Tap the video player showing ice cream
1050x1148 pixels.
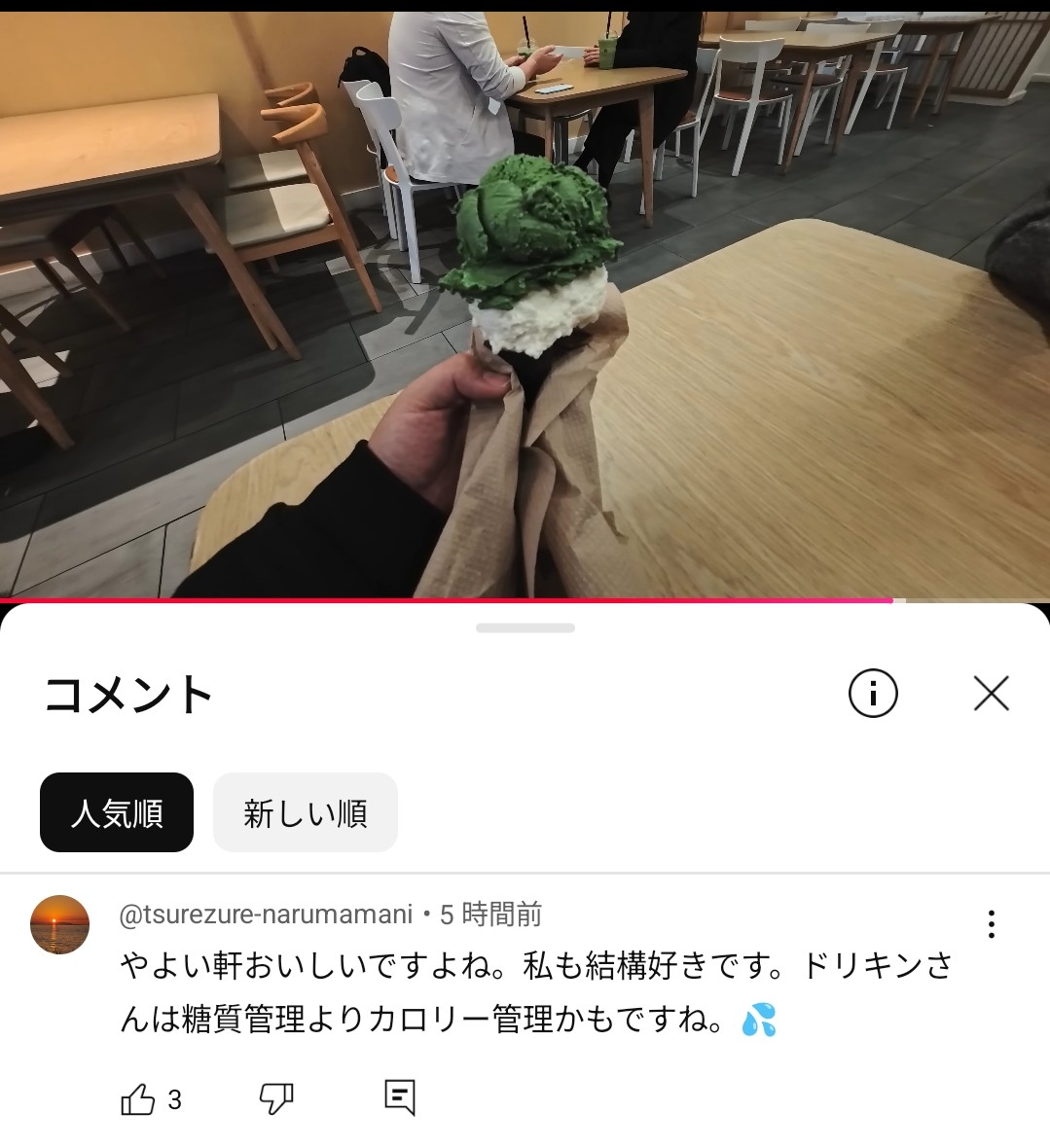pos(525,302)
